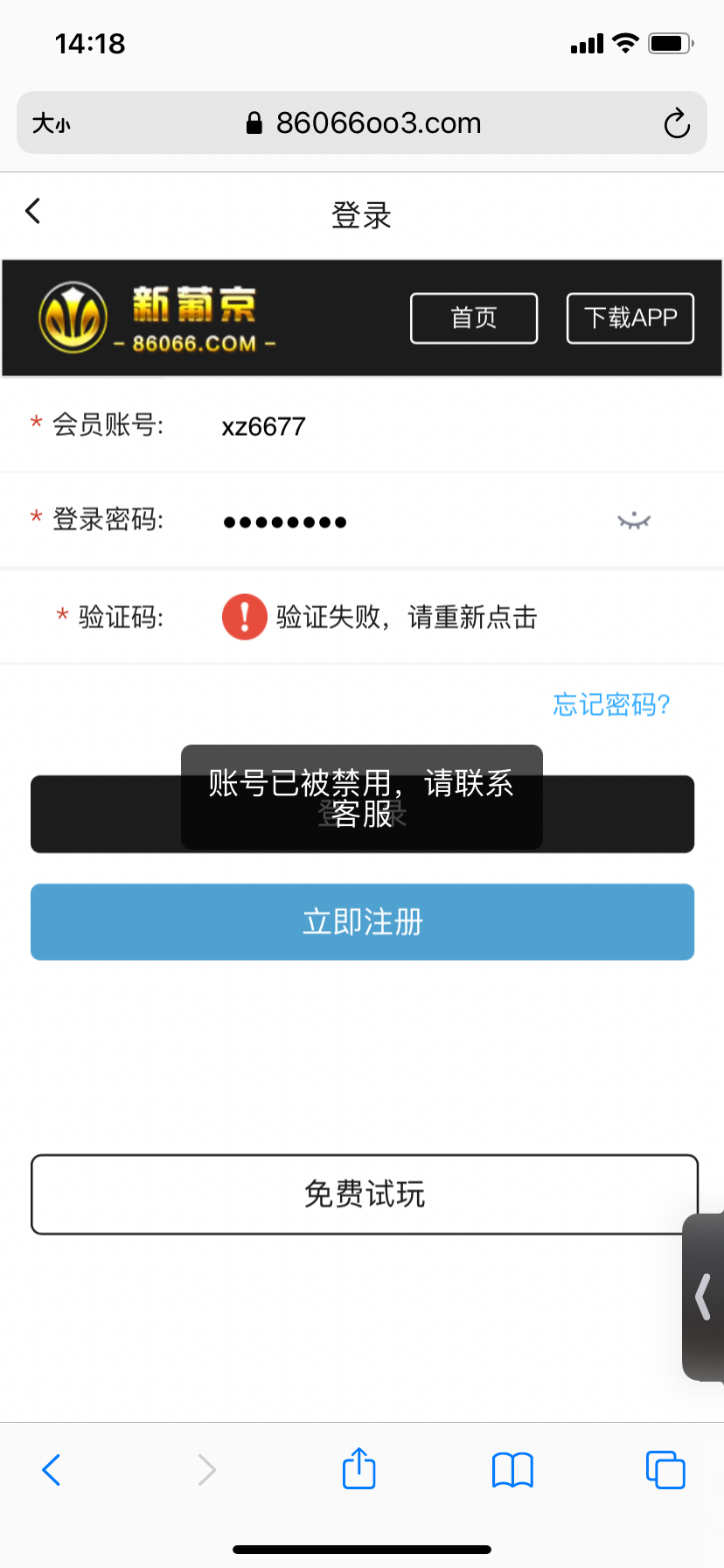Open Safari's share sheet
The width and height of the screenshot is (724, 1568).
(359, 1469)
